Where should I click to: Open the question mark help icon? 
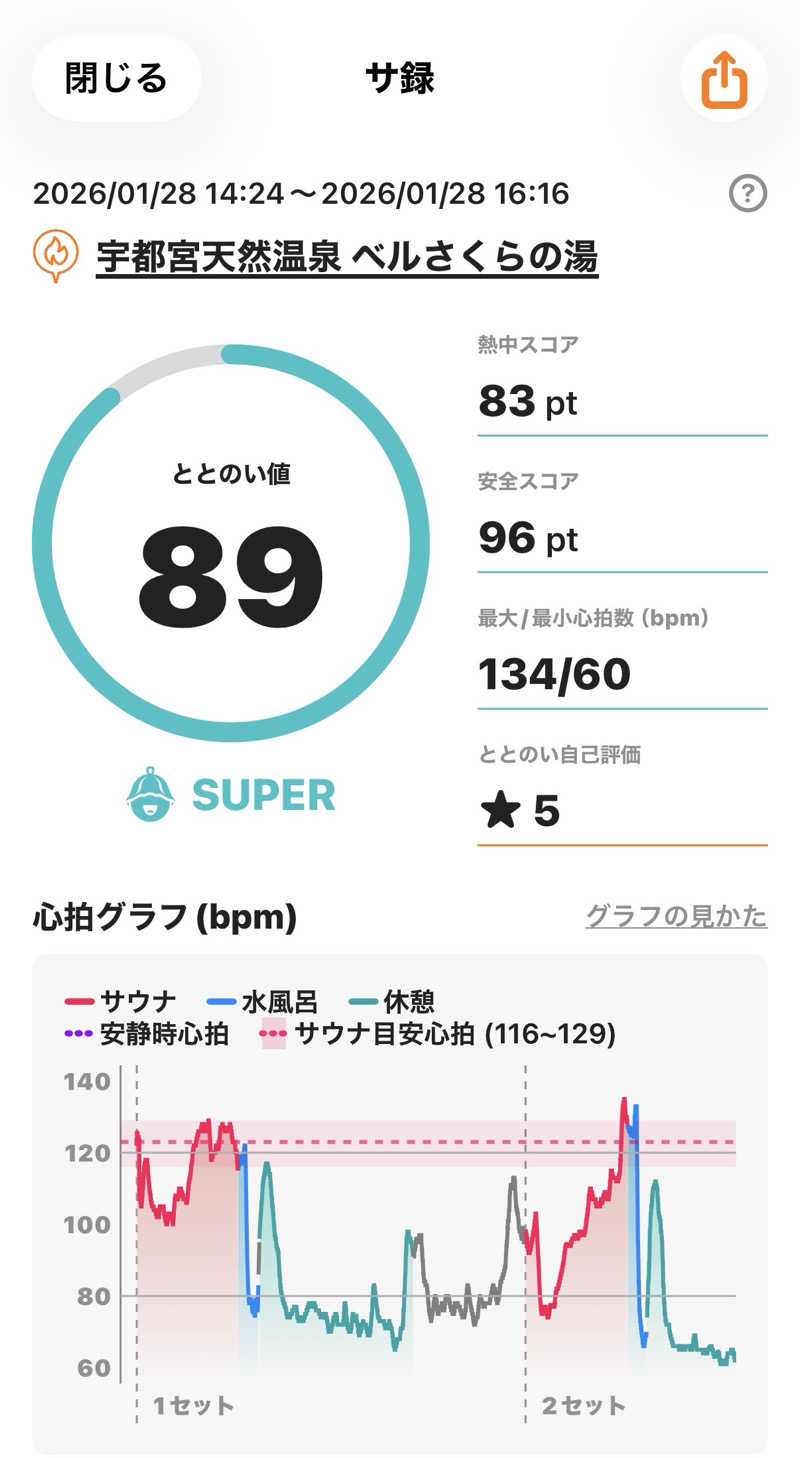(747, 194)
